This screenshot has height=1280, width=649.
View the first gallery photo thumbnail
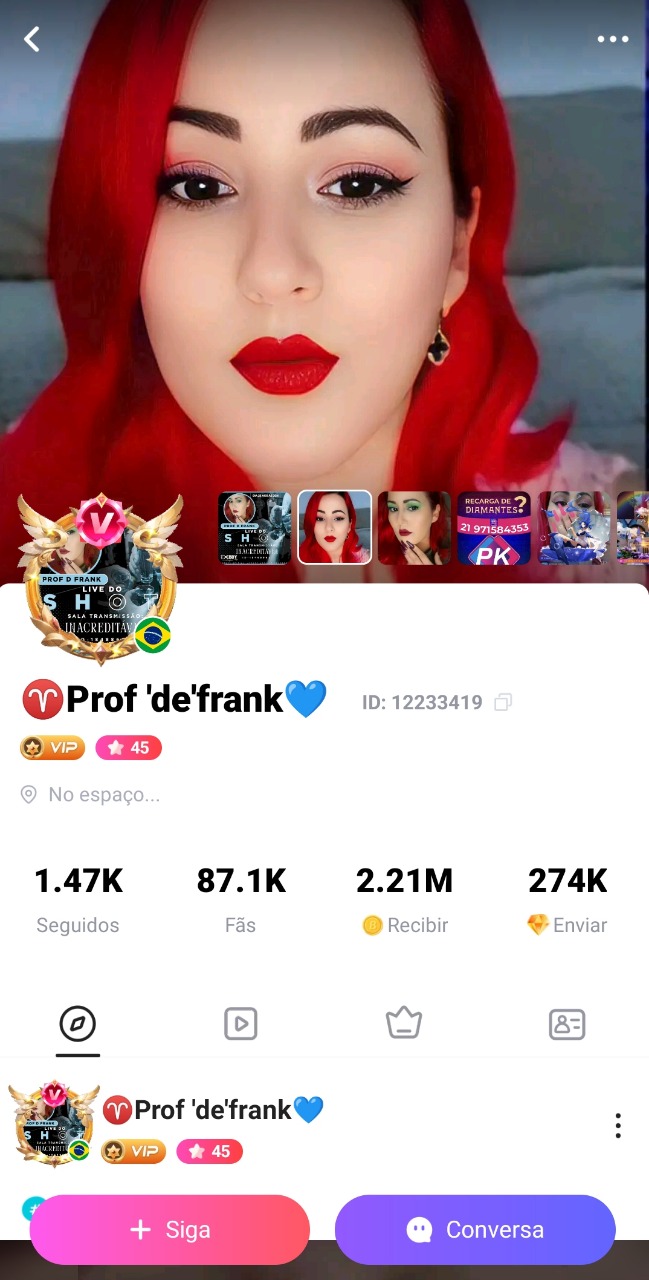[255, 527]
